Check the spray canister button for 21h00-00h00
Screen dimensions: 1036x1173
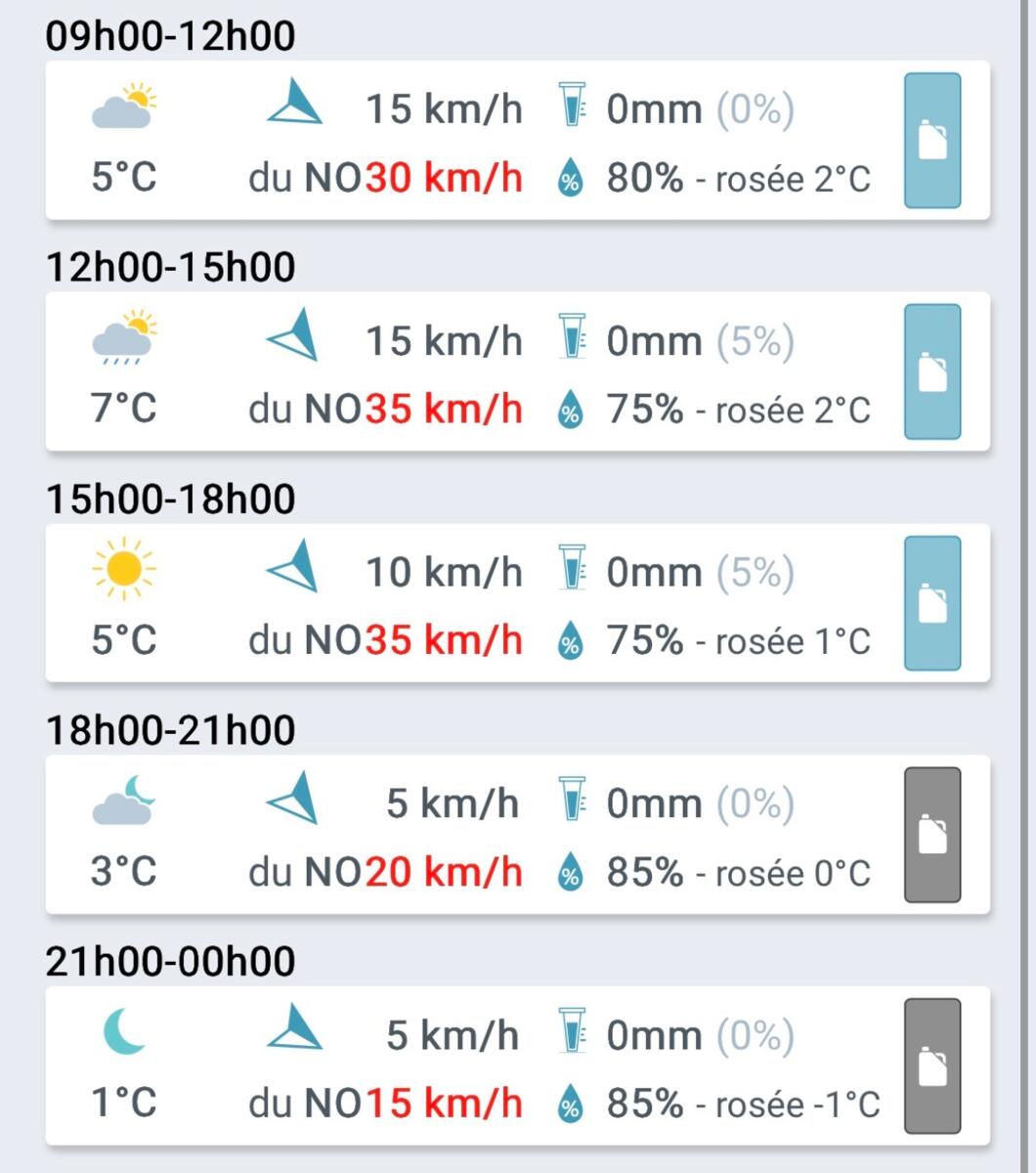point(931,1065)
